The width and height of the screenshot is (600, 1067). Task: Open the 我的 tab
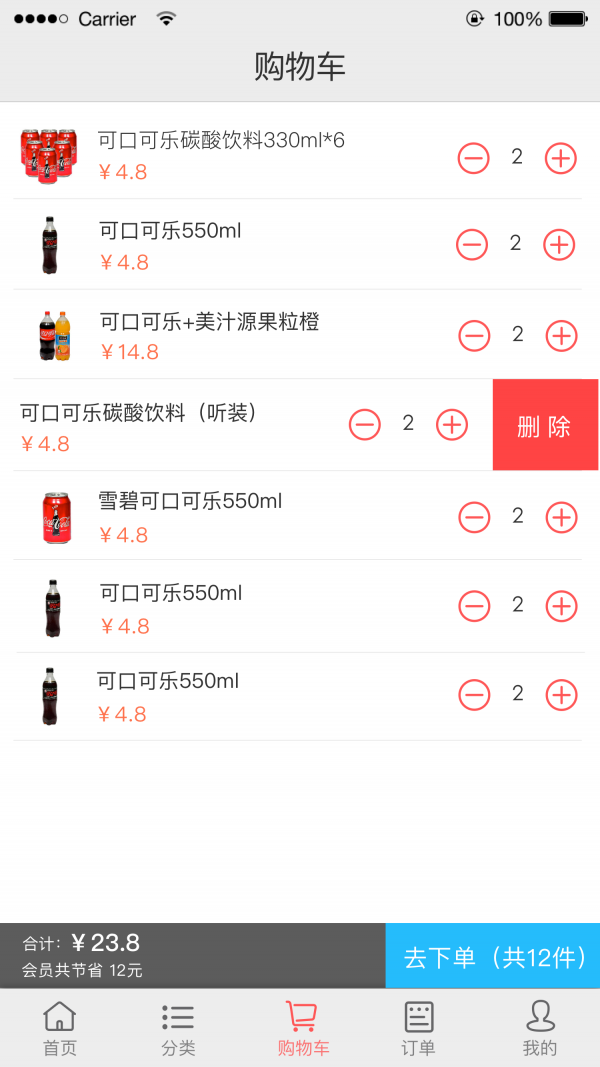(539, 1029)
